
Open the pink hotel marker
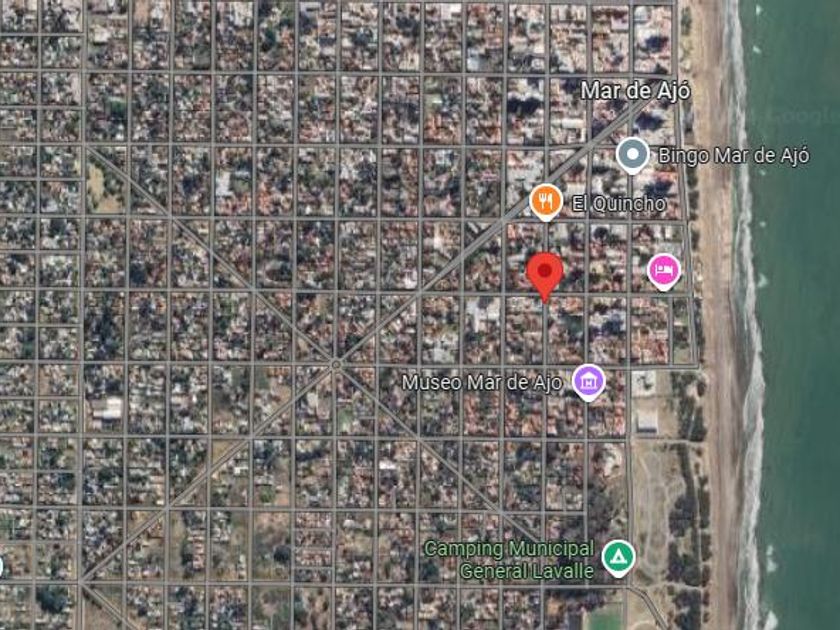point(664,269)
